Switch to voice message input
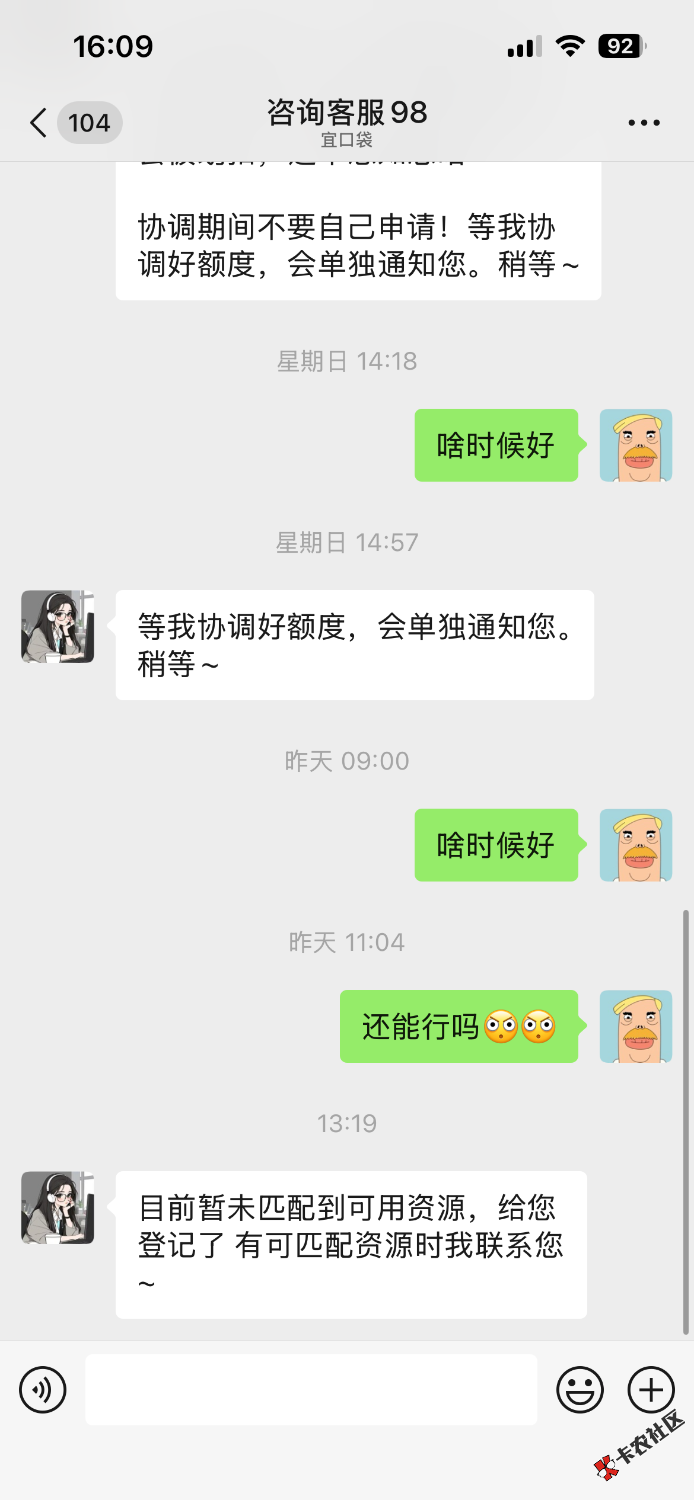 pyautogui.click(x=43, y=1390)
